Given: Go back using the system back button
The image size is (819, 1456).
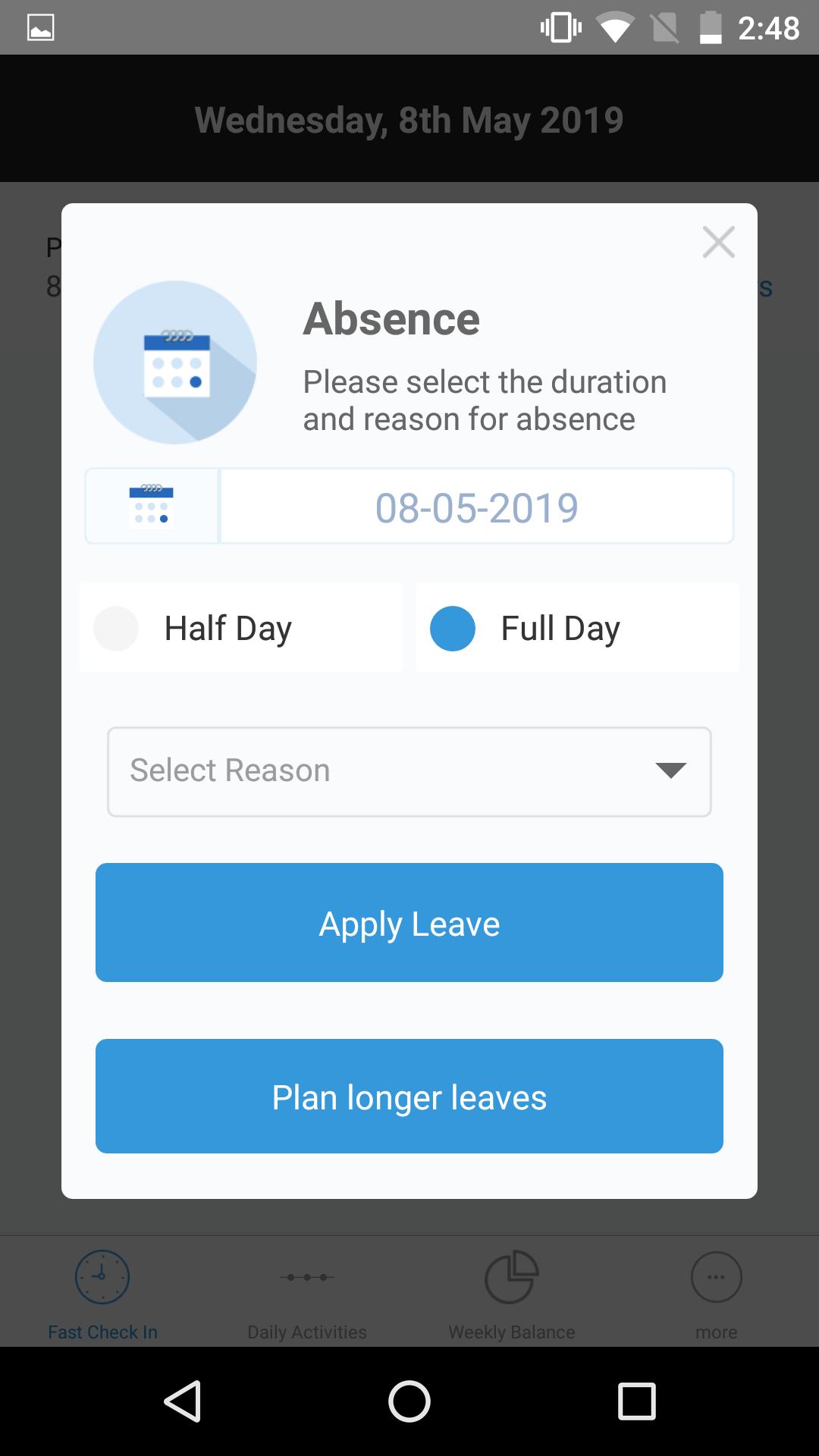Looking at the screenshot, I should tap(183, 1401).
